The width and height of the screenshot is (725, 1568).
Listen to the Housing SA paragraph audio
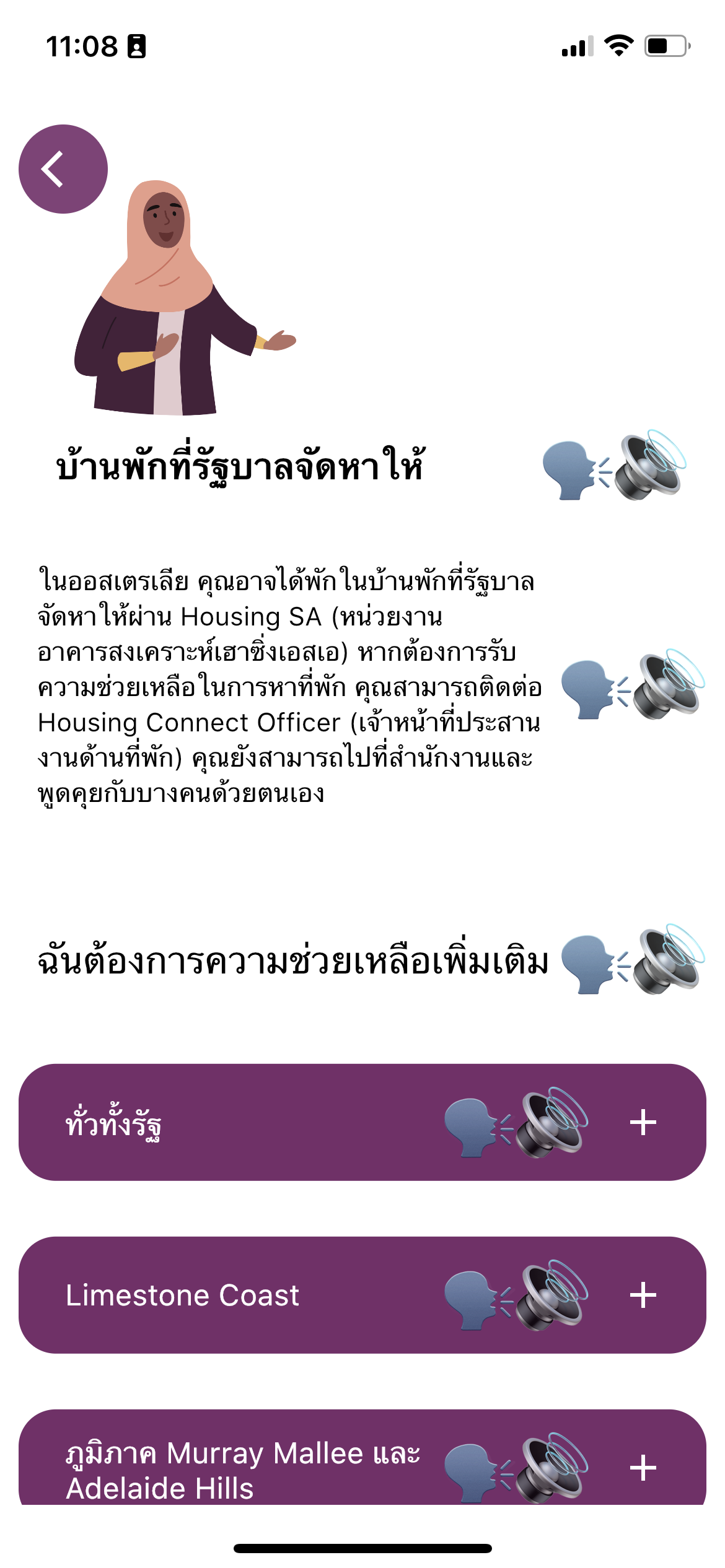[632, 685]
